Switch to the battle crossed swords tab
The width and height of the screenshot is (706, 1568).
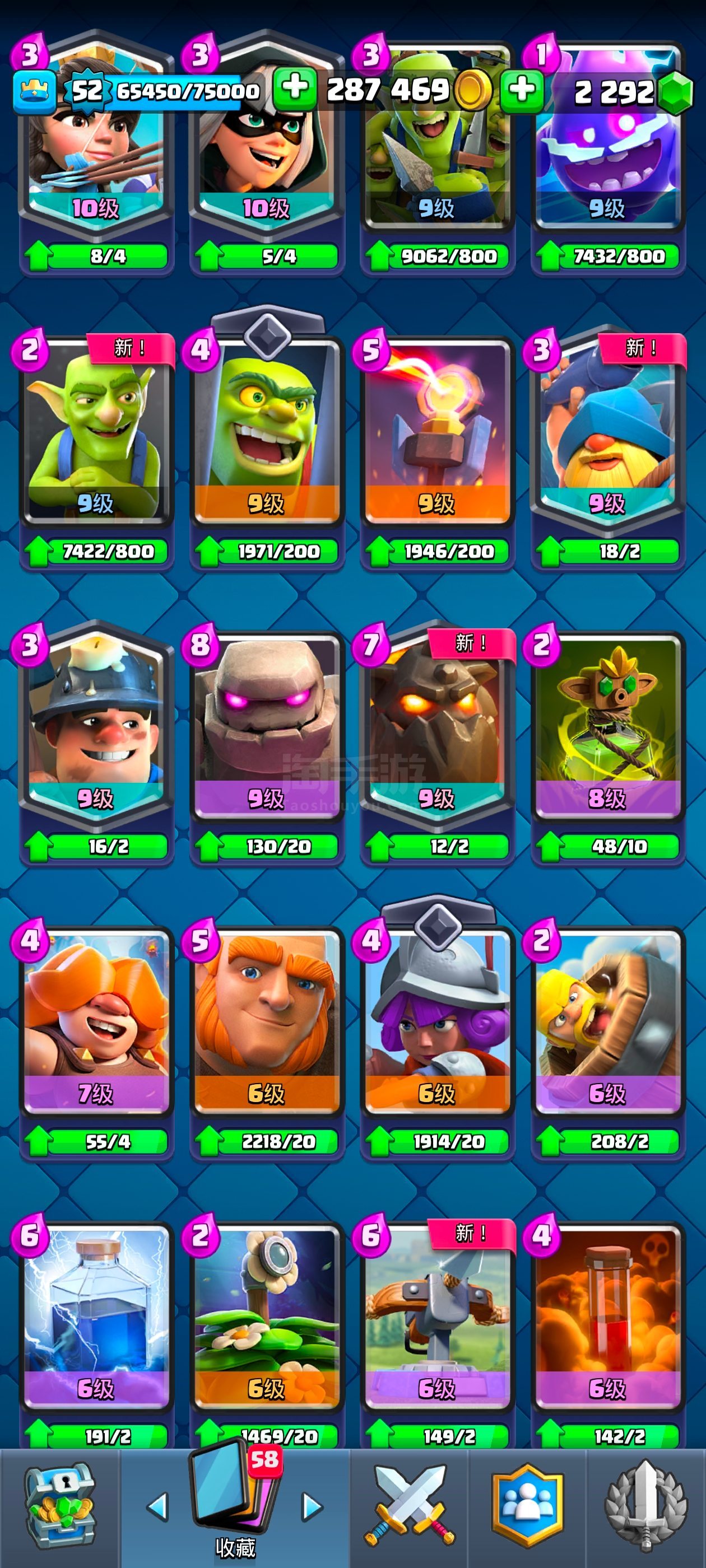click(410, 1506)
